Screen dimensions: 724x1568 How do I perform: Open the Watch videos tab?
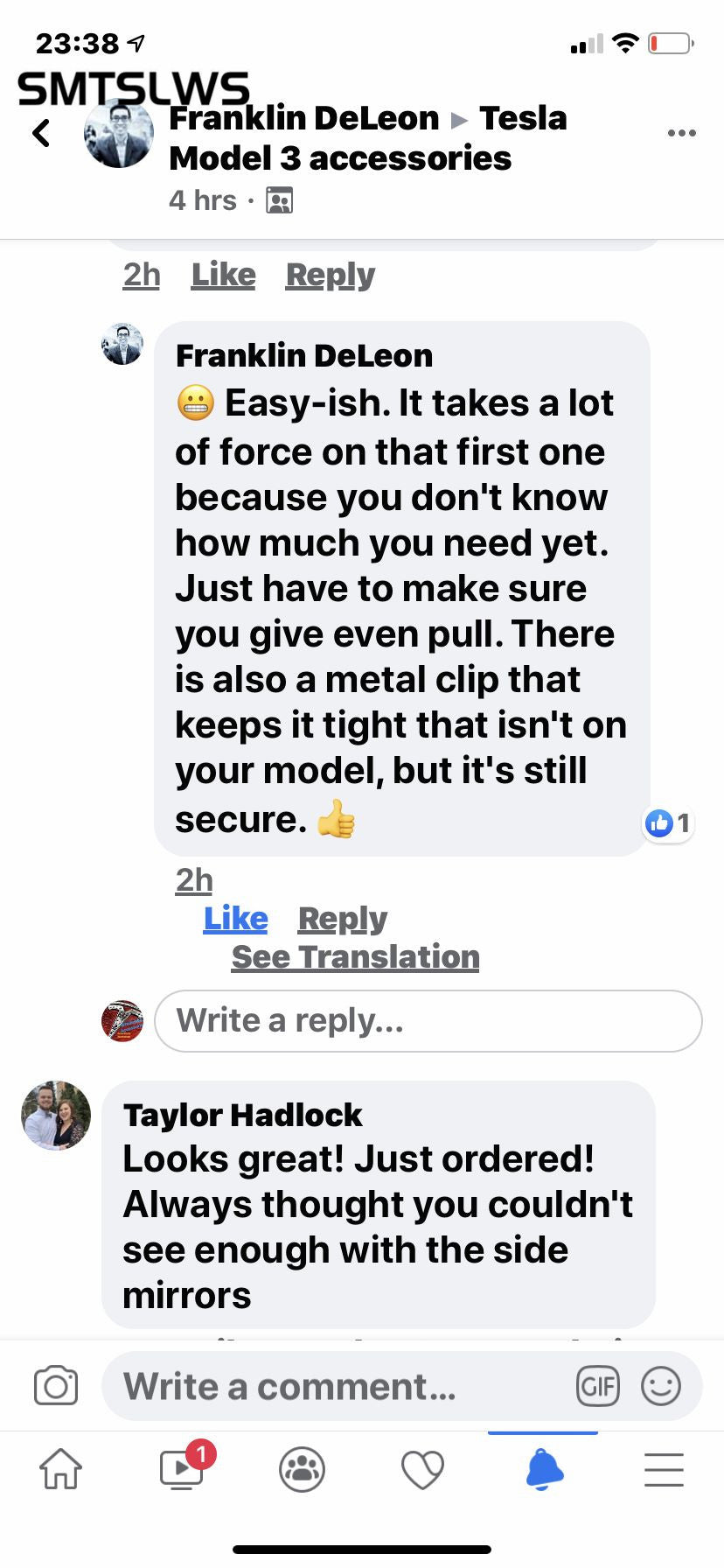(182, 1469)
